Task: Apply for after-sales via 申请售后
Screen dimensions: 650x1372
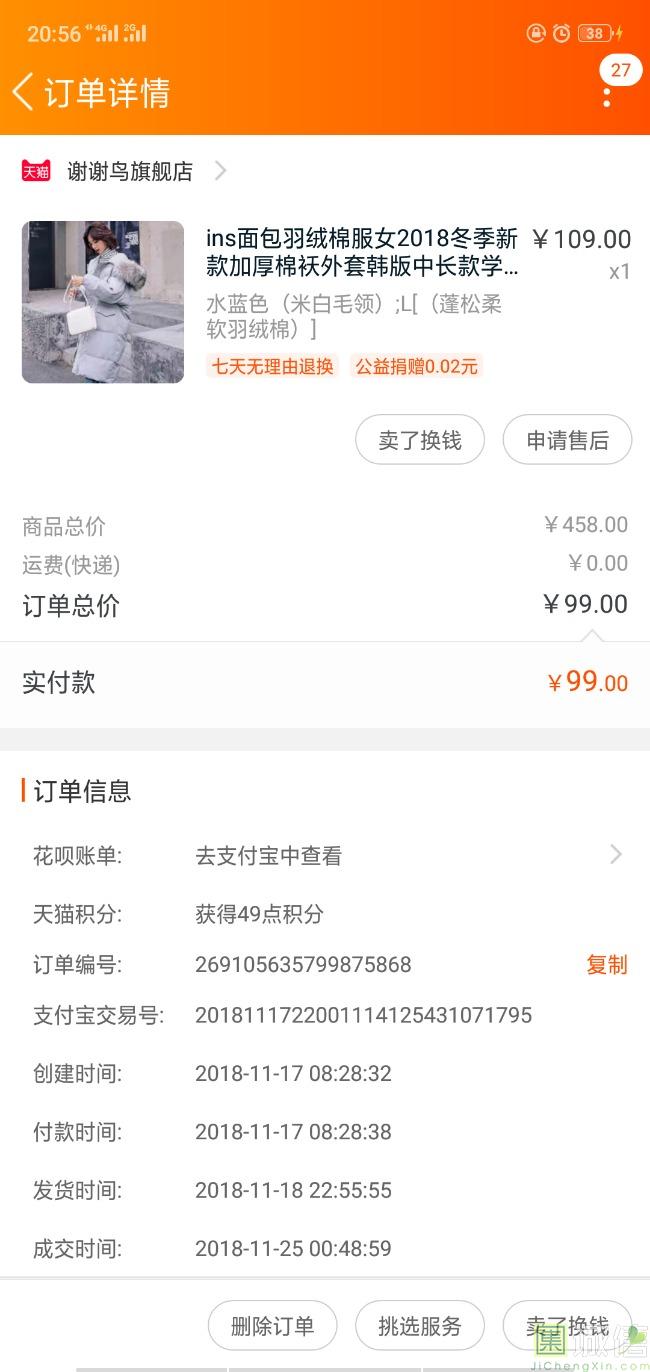Action: pyautogui.click(x=567, y=440)
